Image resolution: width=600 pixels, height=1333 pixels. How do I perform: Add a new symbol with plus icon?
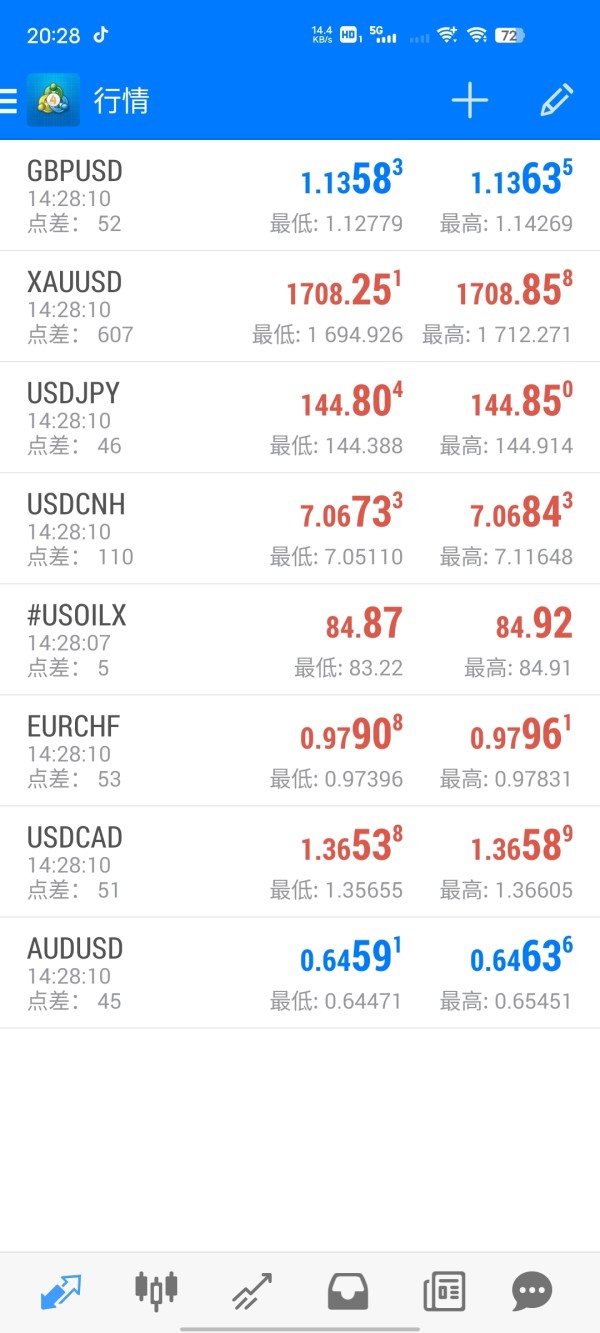click(469, 101)
